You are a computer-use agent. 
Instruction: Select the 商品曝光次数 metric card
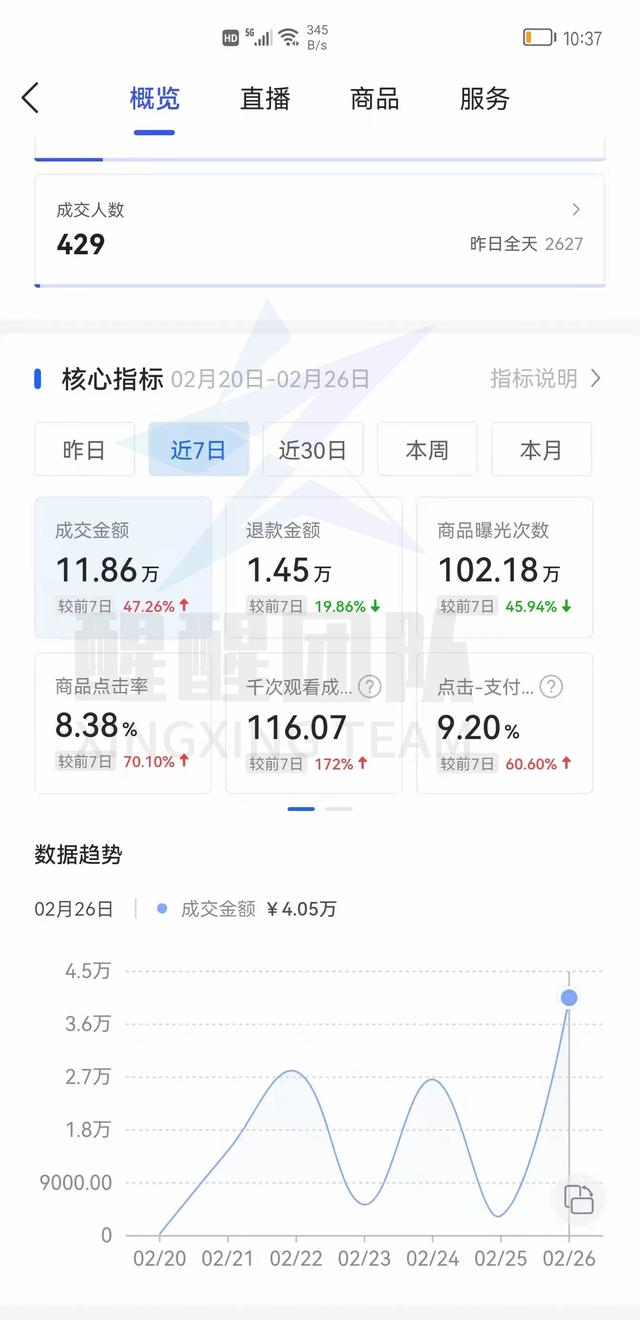[x=505, y=567]
